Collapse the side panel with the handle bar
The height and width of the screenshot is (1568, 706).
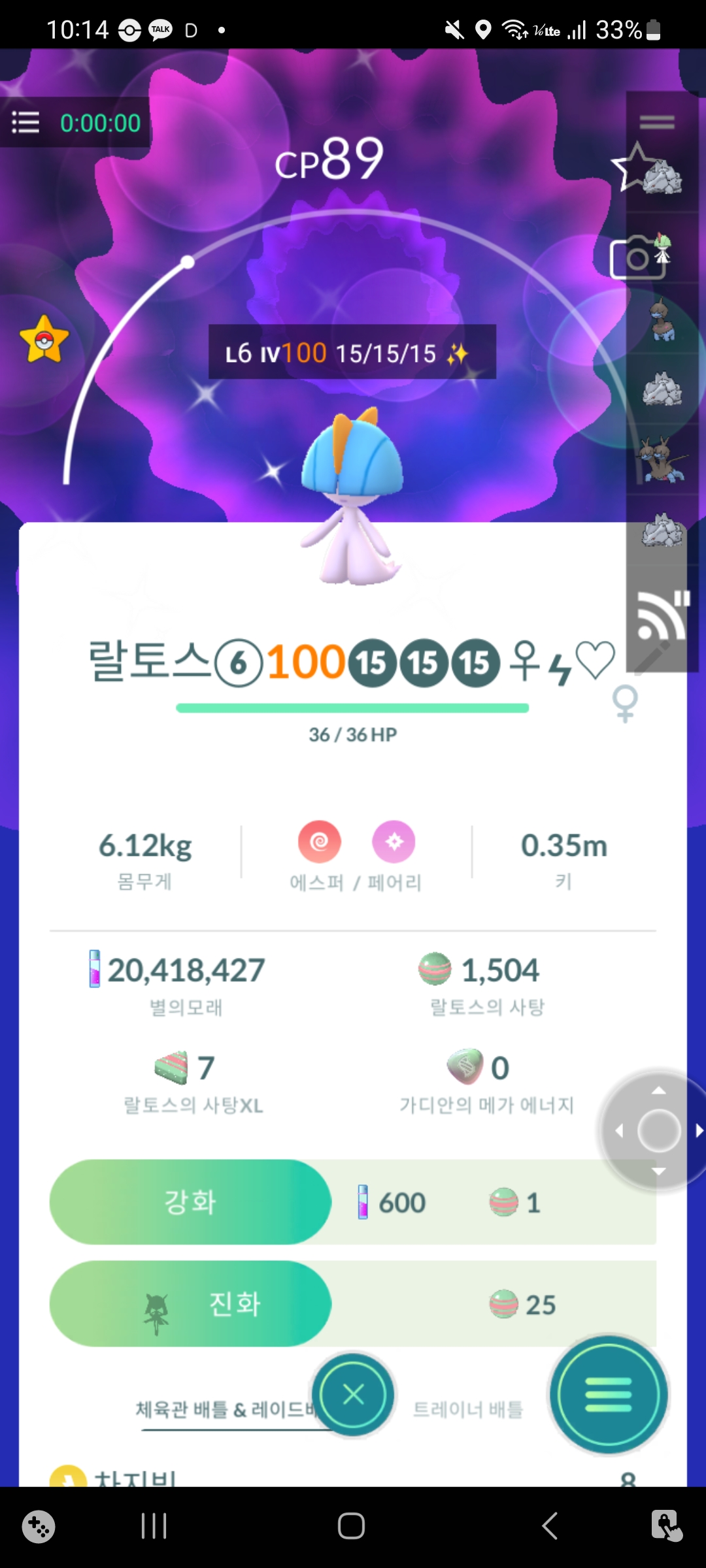pyautogui.click(x=656, y=122)
